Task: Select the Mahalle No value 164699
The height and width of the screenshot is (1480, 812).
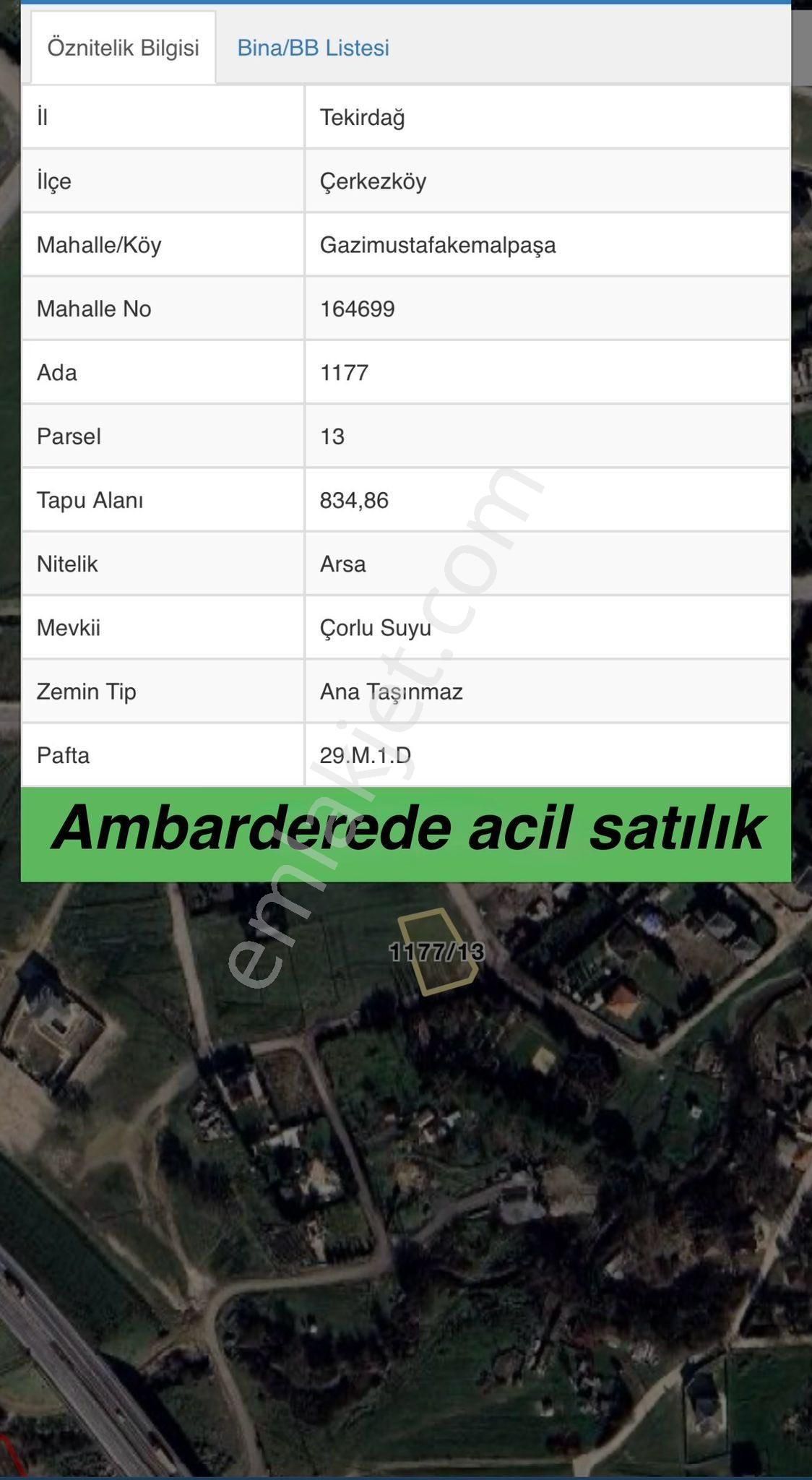Action: [357, 309]
